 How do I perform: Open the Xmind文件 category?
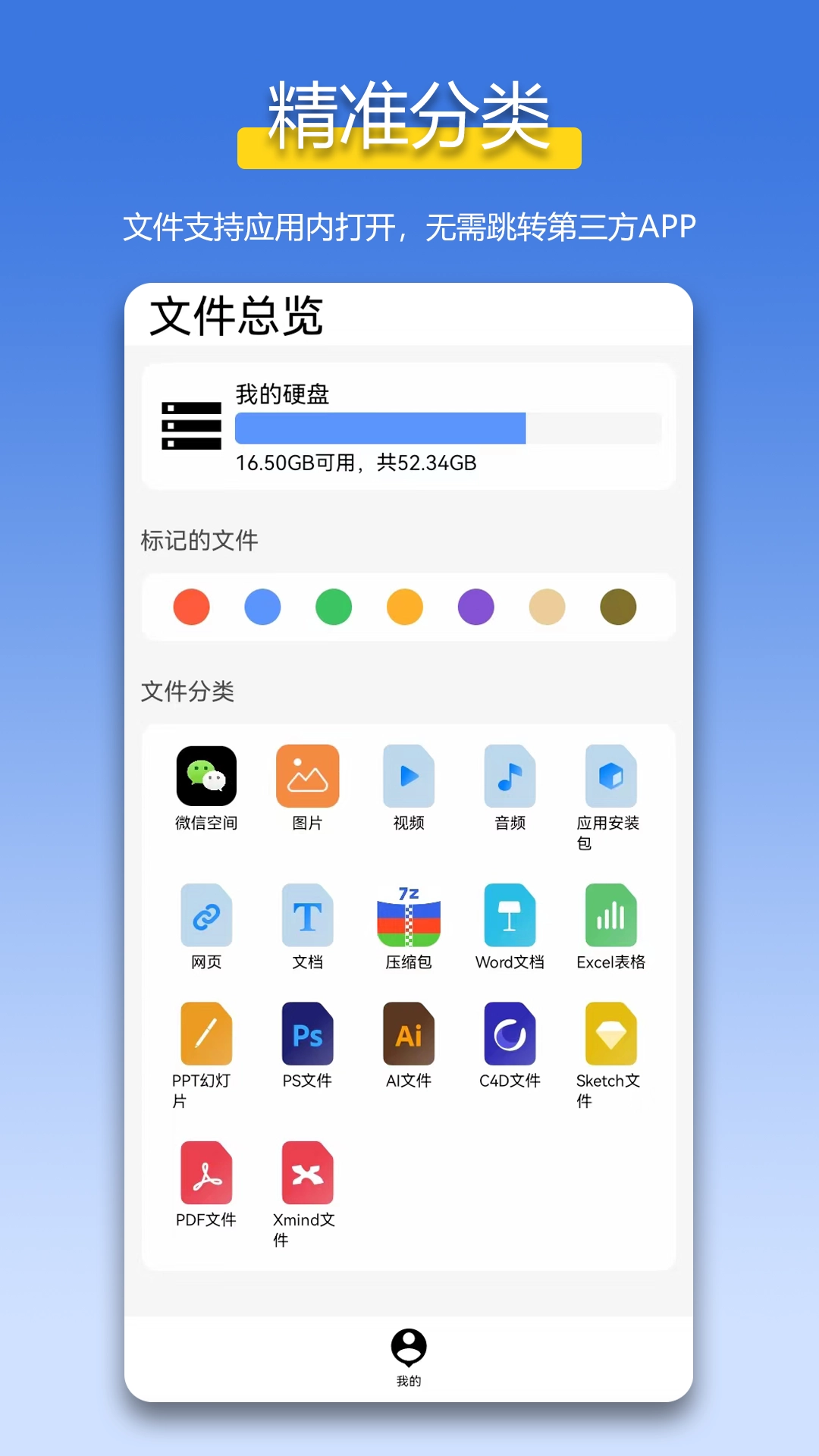point(307,1174)
